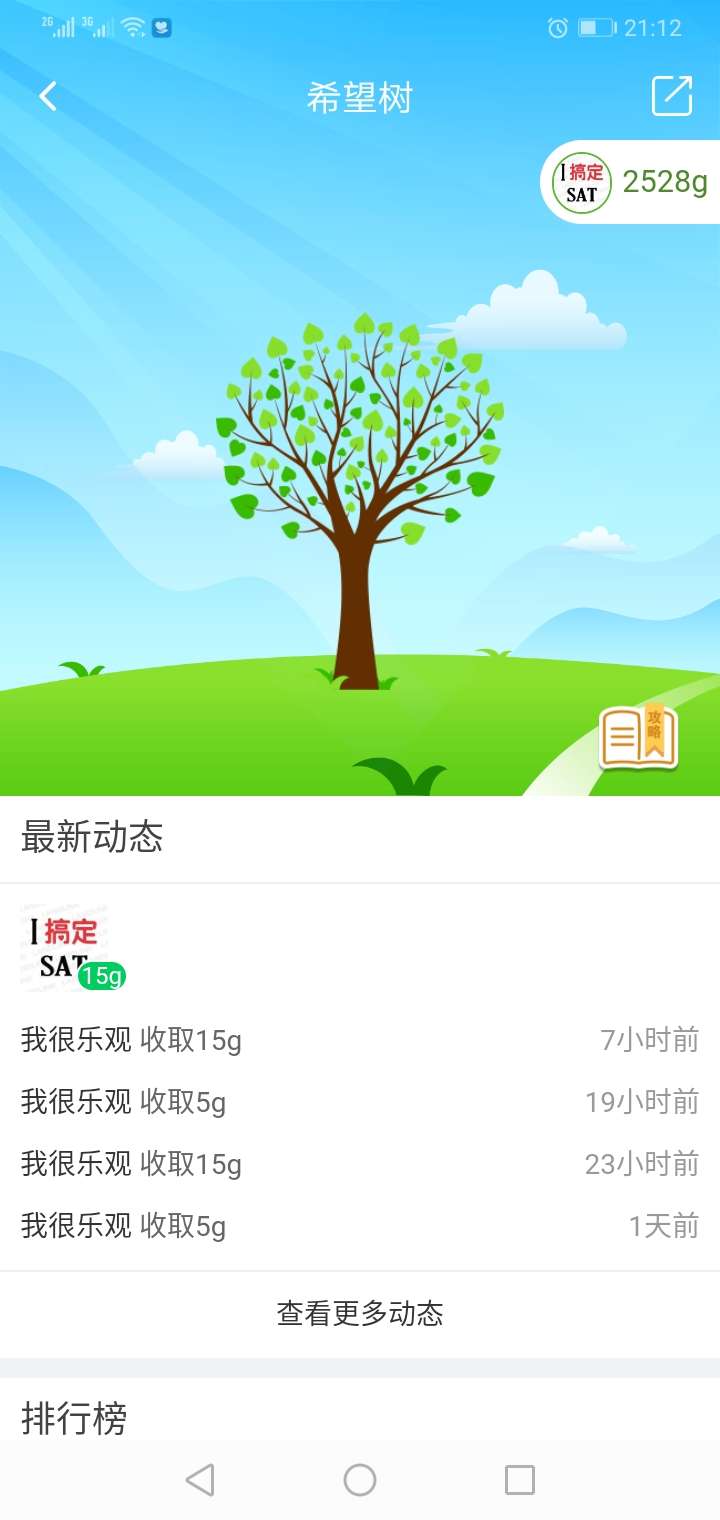
Task: Expand more activity via 查看更多动态
Action: coord(360,1315)
